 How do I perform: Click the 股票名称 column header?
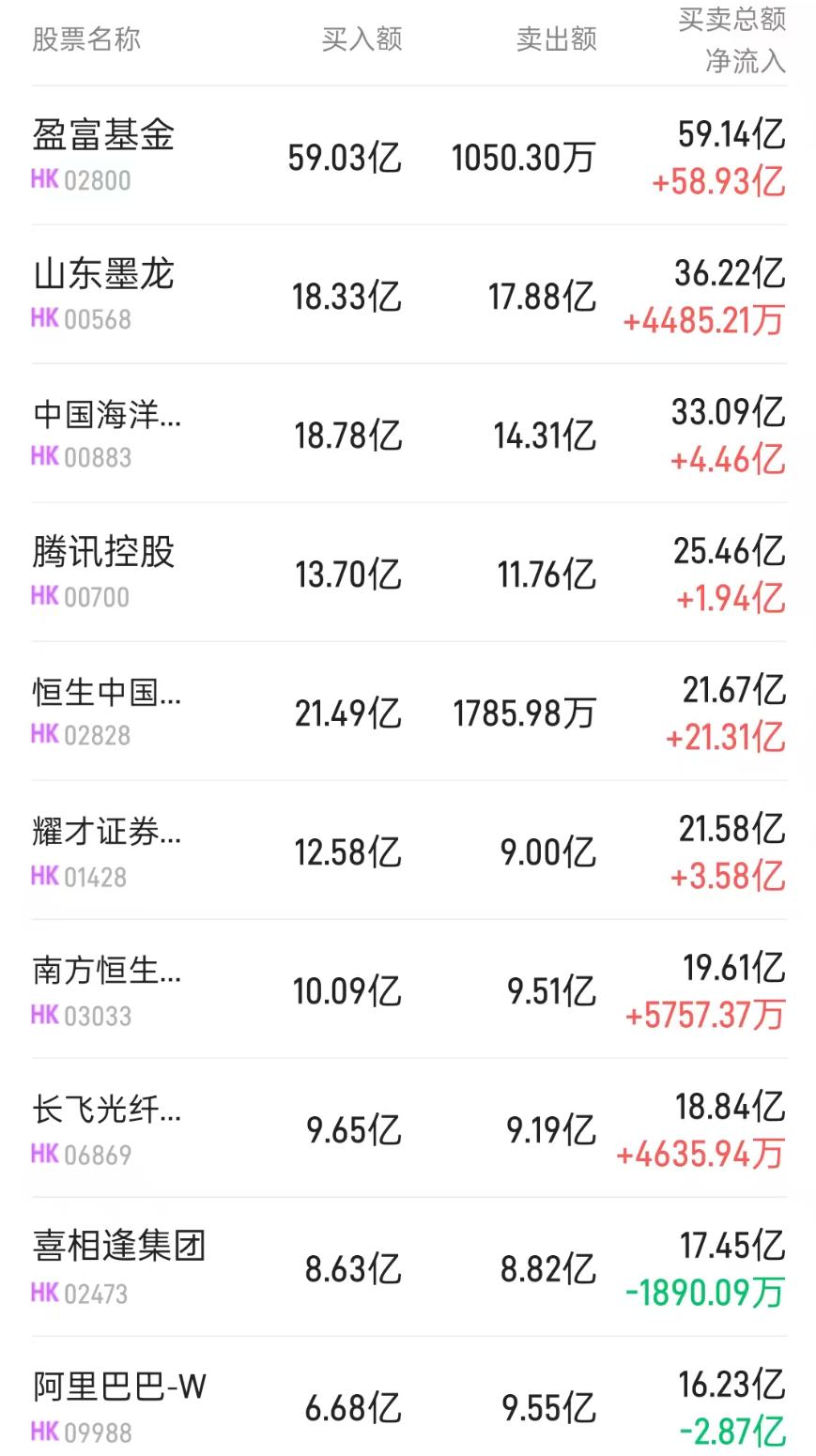click(84, 39)
